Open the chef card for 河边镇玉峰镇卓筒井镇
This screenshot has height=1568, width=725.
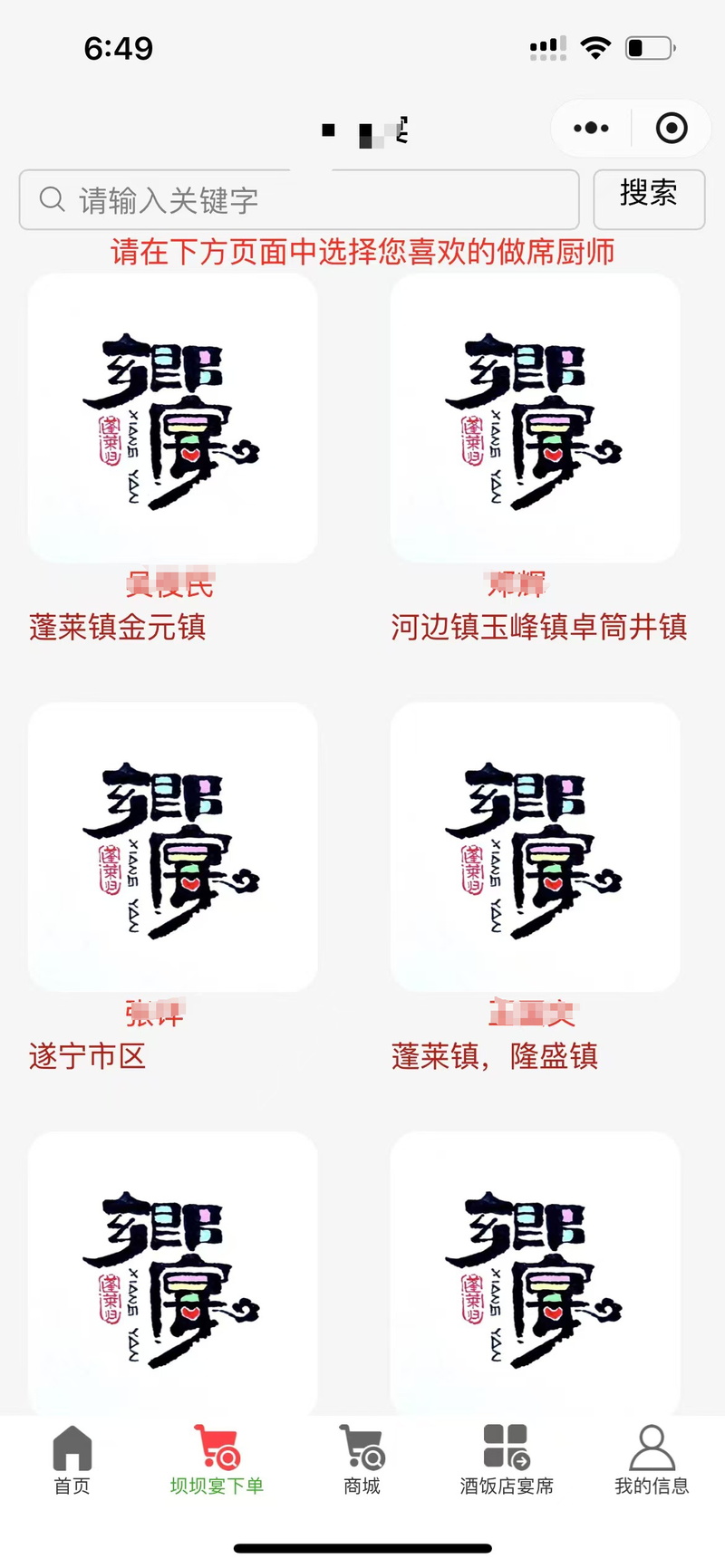click(535, 418)
